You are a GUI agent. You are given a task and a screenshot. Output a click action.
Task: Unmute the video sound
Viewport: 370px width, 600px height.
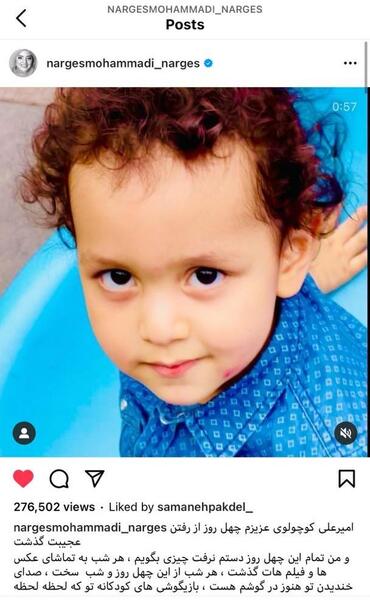346,433
